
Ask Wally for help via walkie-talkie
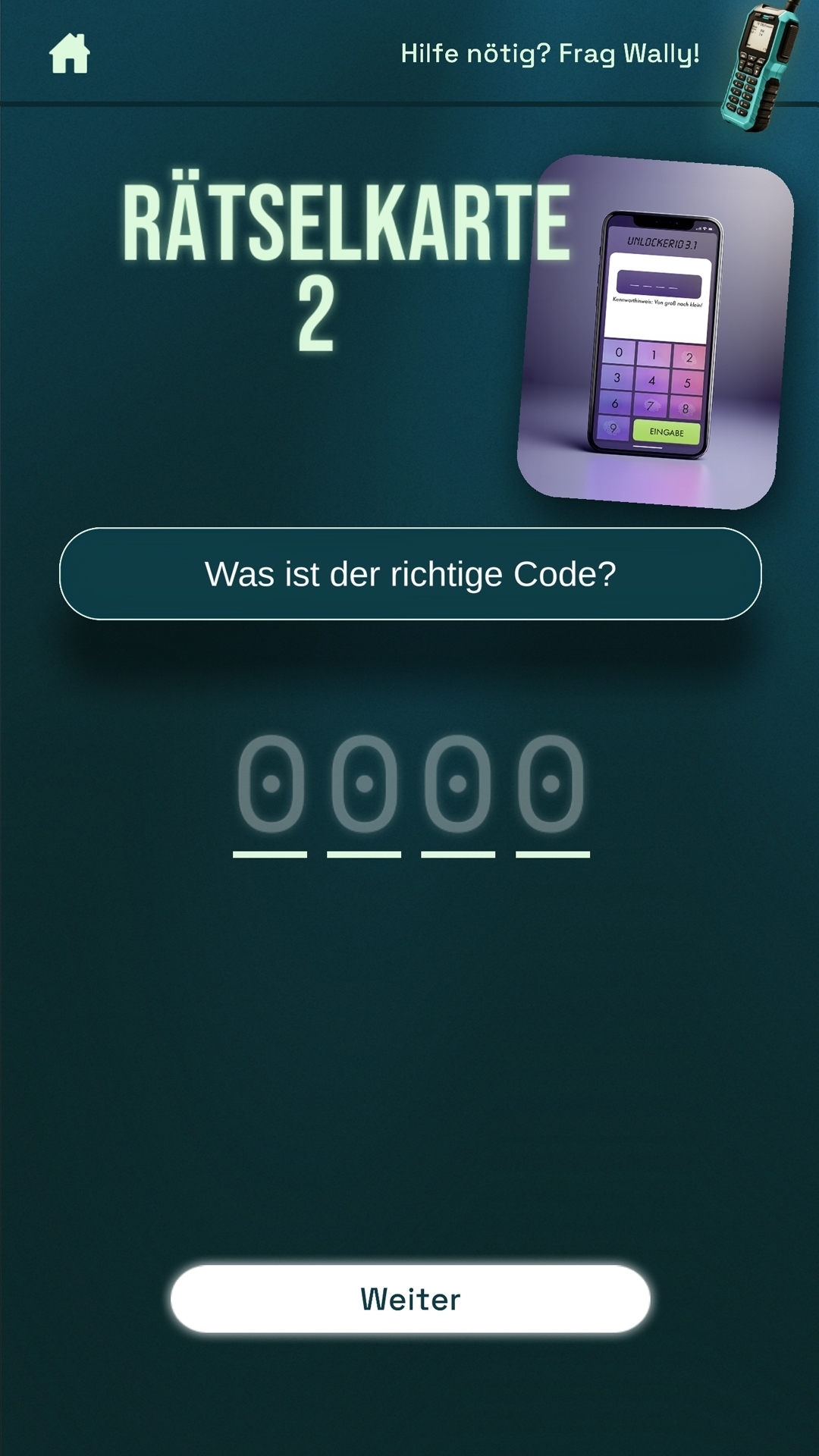761,66
